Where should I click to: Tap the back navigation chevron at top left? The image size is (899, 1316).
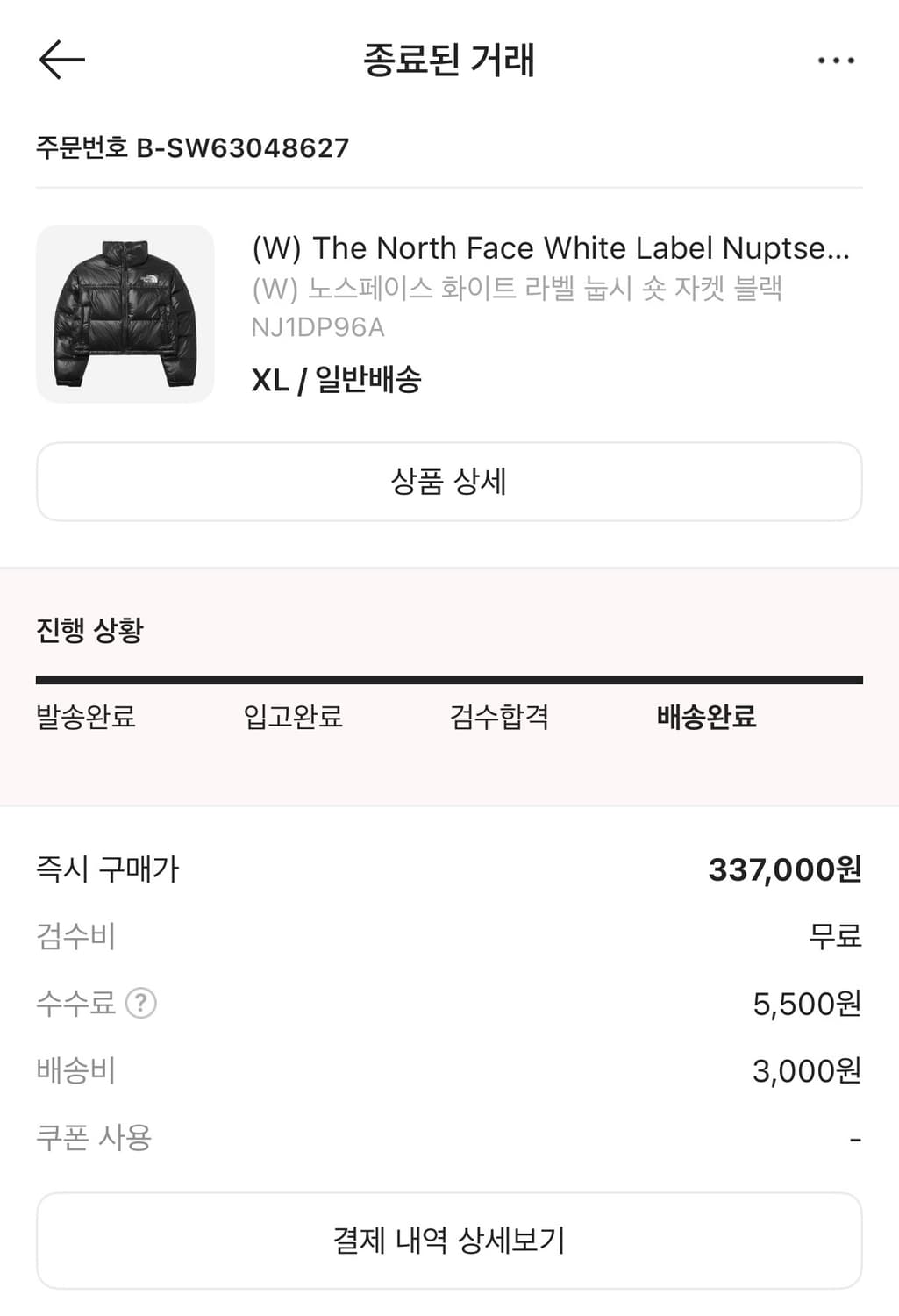click(61, 59)
